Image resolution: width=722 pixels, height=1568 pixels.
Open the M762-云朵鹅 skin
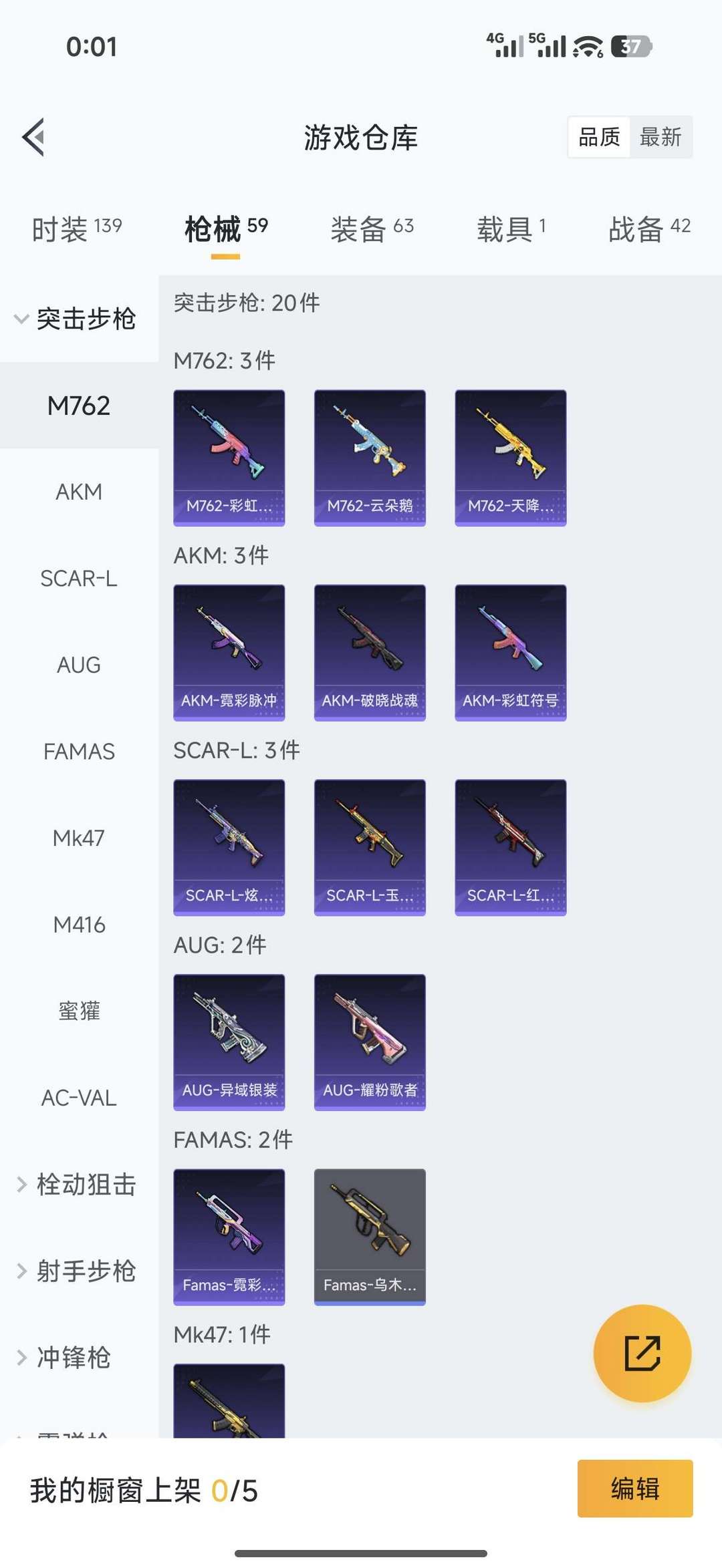point(370,458)
